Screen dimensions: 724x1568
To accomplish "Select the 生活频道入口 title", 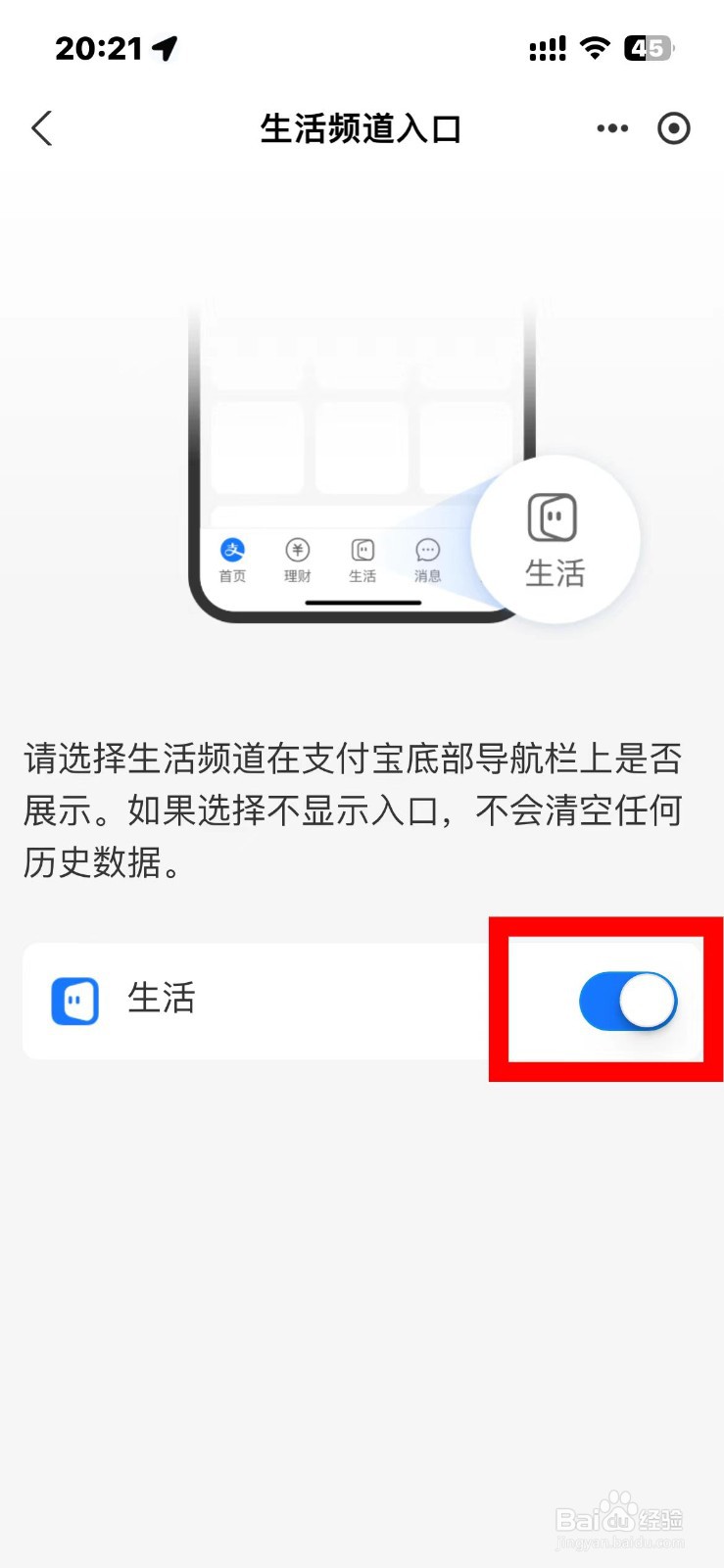I will [x=362, y=128].
